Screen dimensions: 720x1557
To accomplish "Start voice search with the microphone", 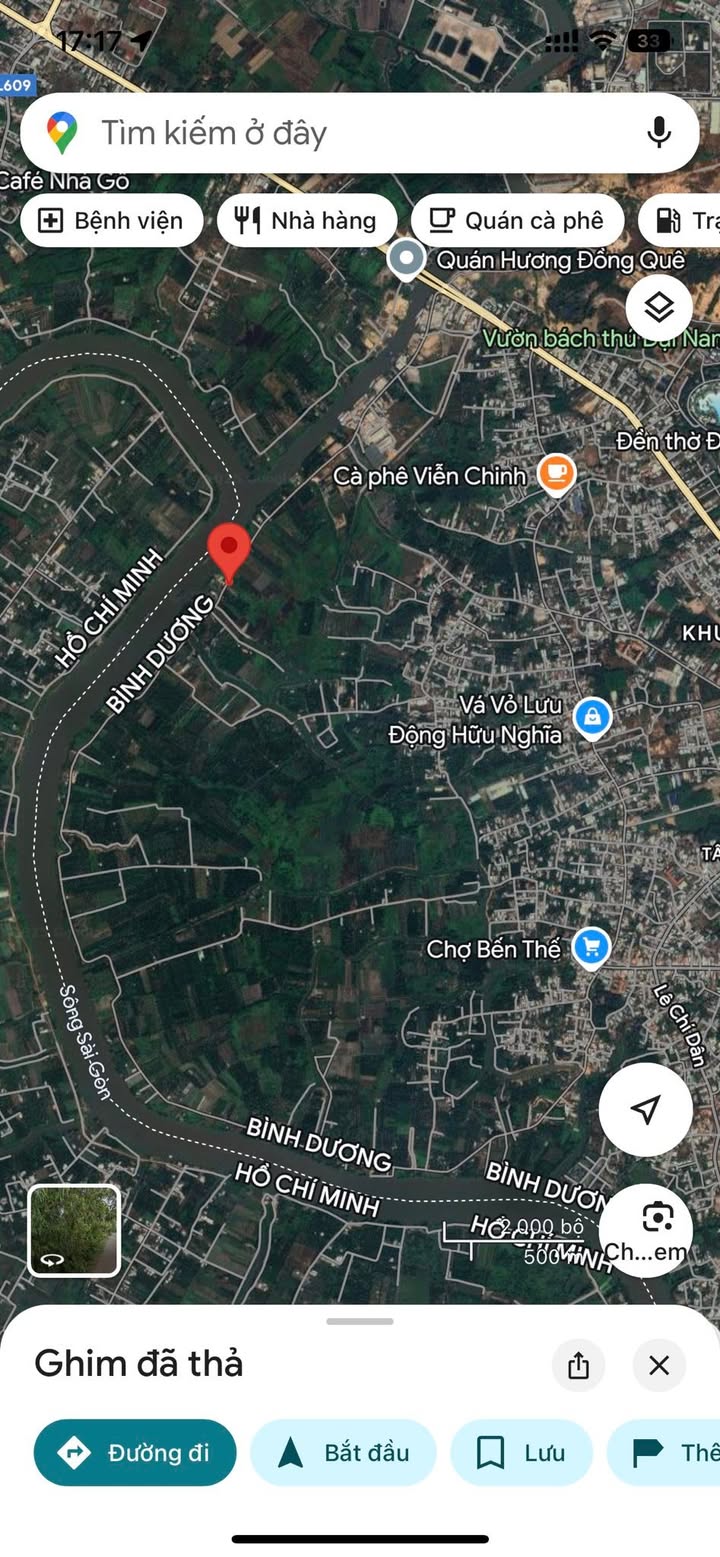I will 658,132.
